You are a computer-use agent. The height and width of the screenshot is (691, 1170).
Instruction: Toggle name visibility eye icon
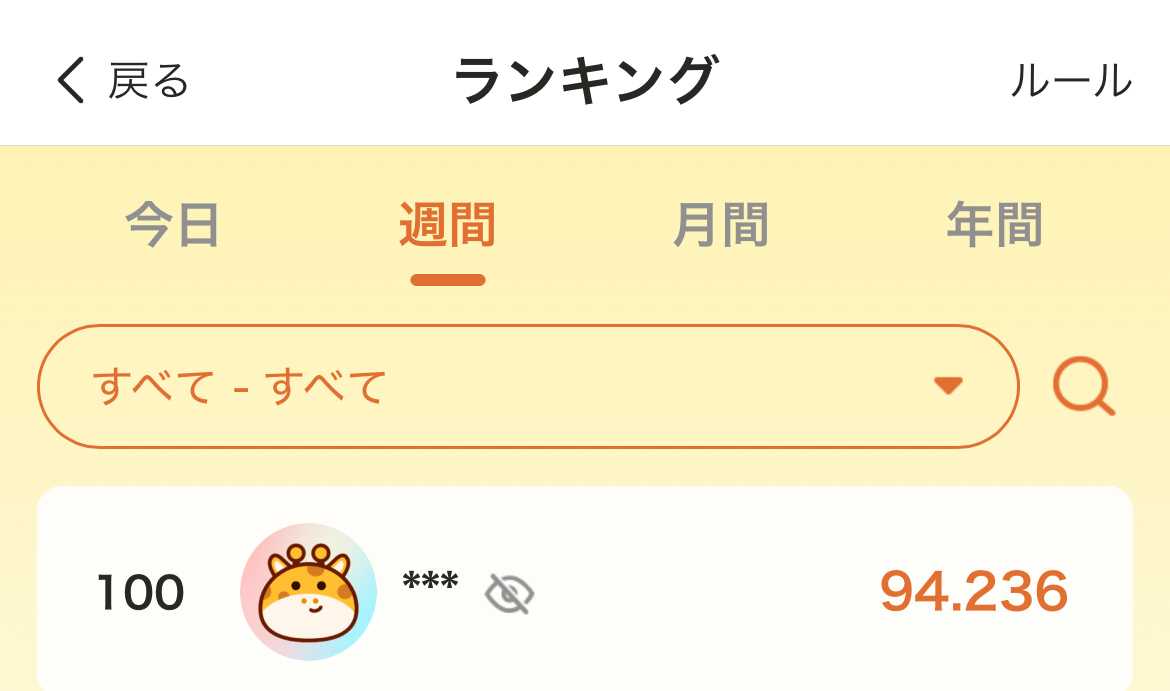click(510, 593)
